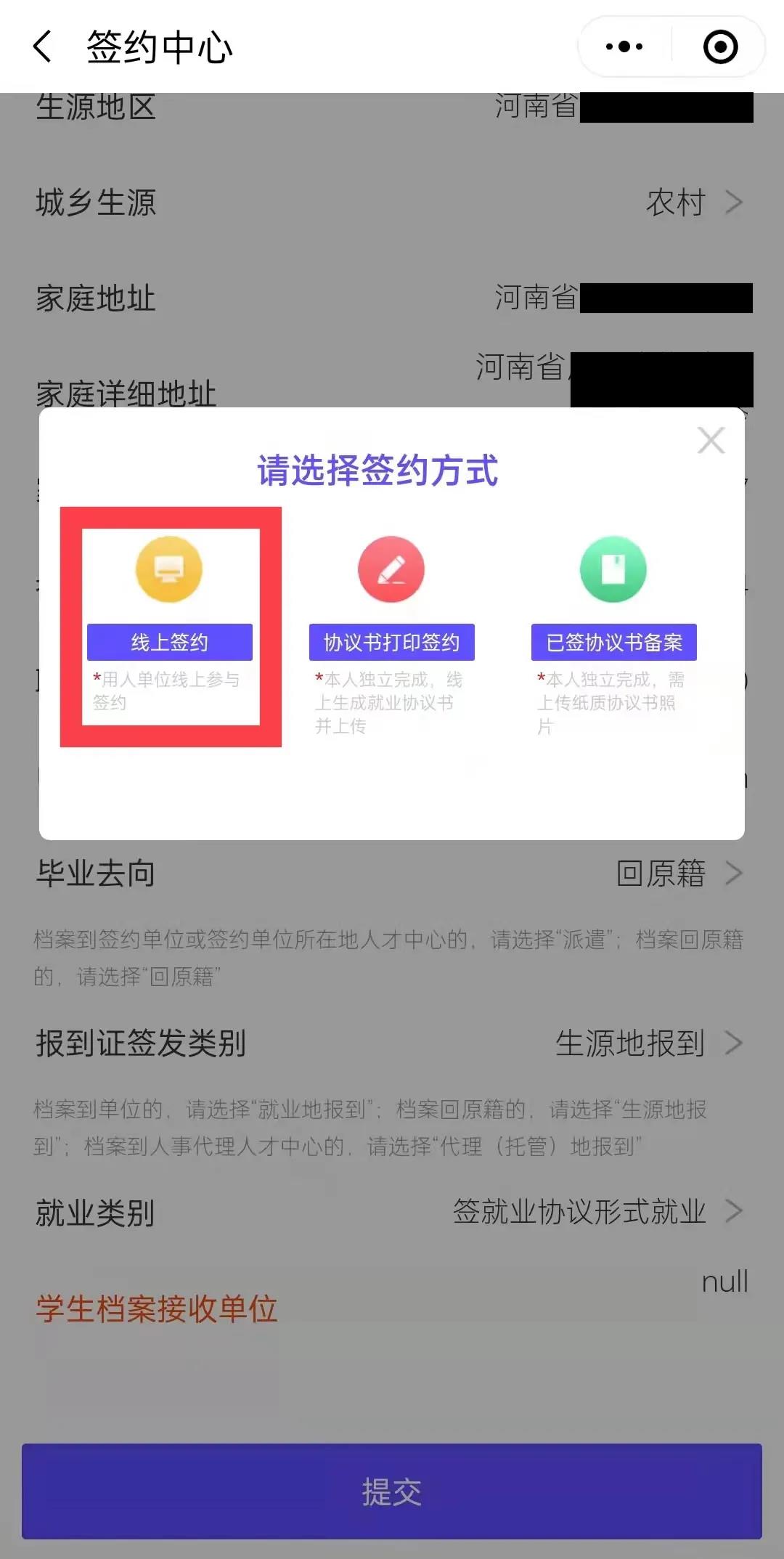Go back from 签约中心
Viewport: 784px width, 1559px height.
[x=43, y=47]
